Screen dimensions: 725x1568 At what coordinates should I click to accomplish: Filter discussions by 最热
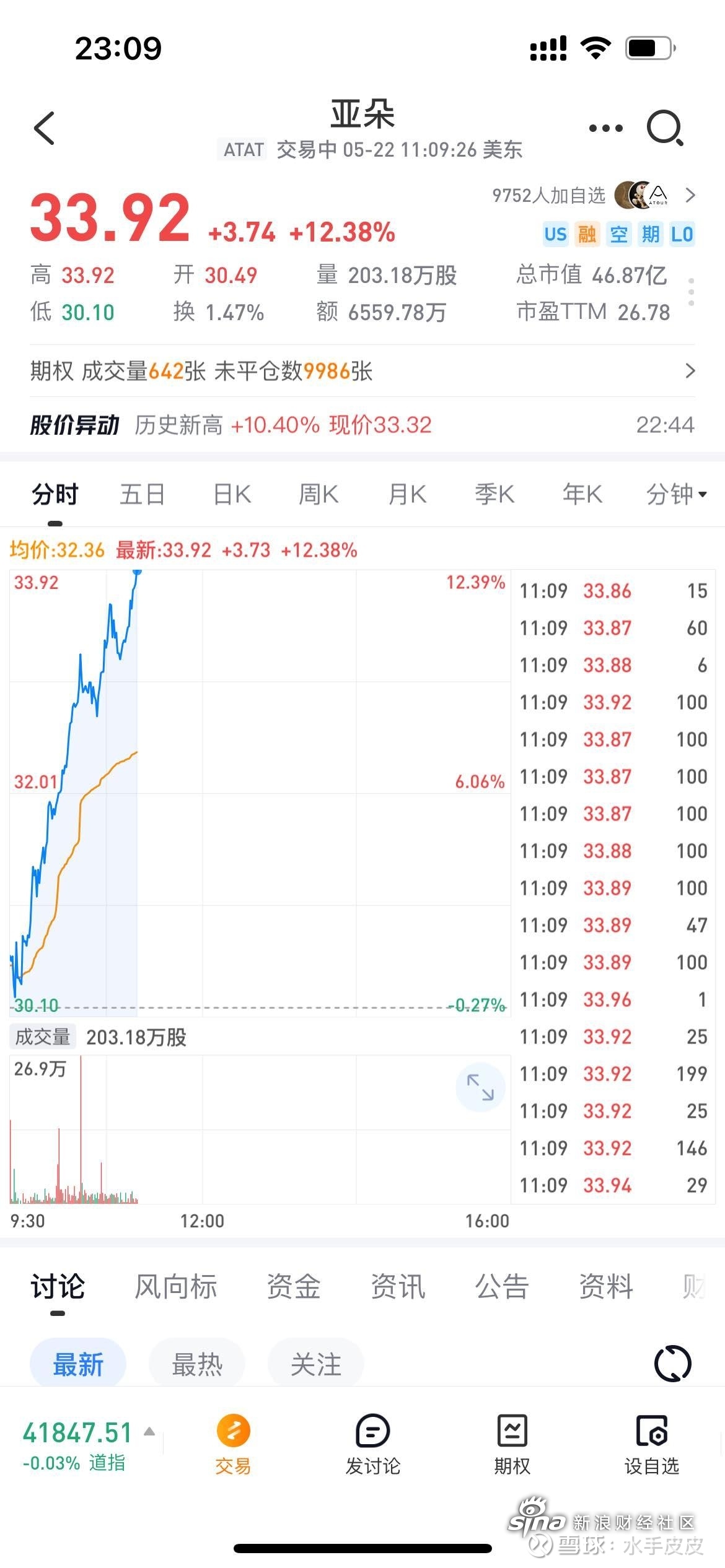[x=197, y=1364]
